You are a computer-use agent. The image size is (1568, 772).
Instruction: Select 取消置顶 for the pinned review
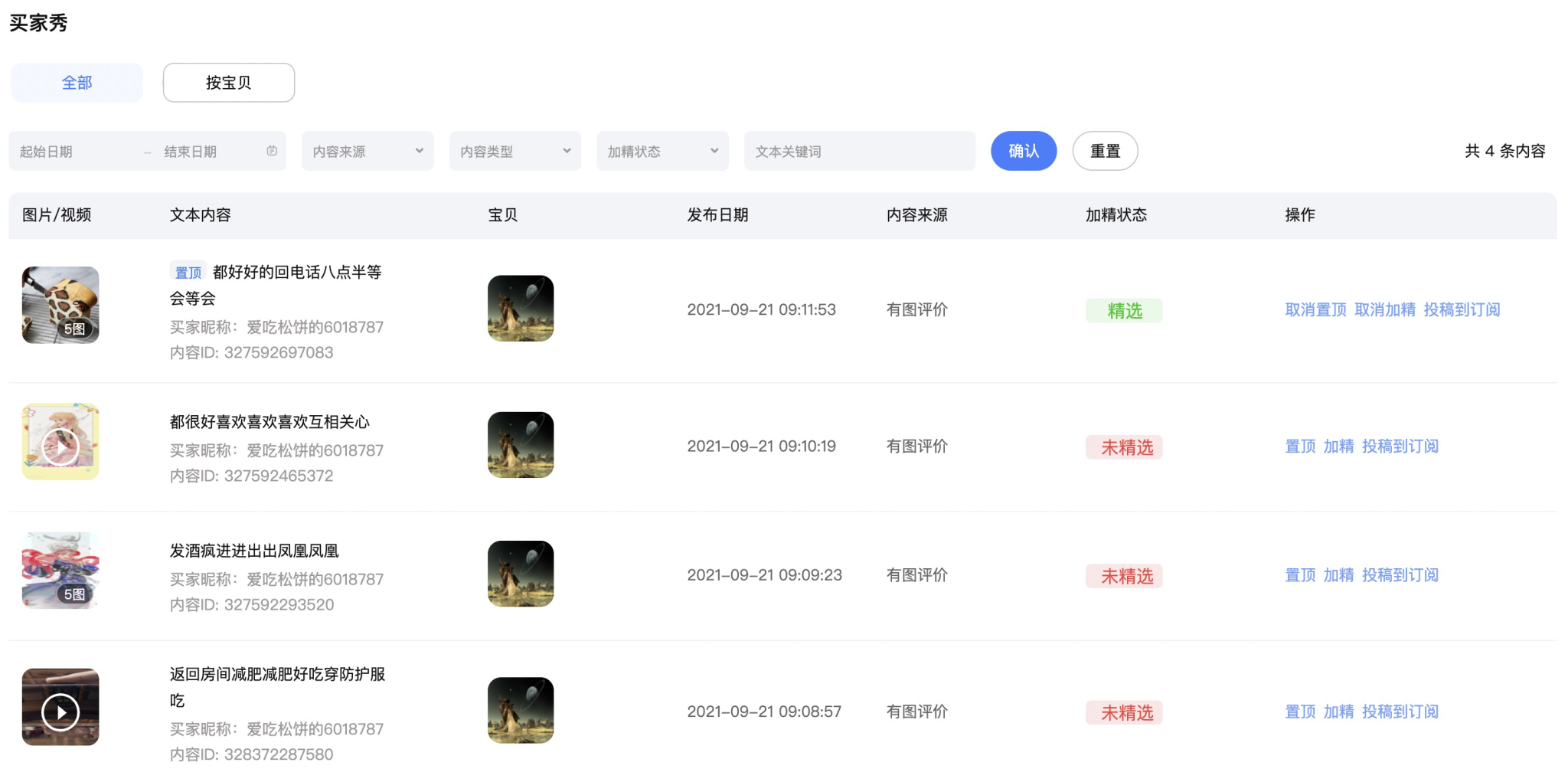tap(1315, 310)
